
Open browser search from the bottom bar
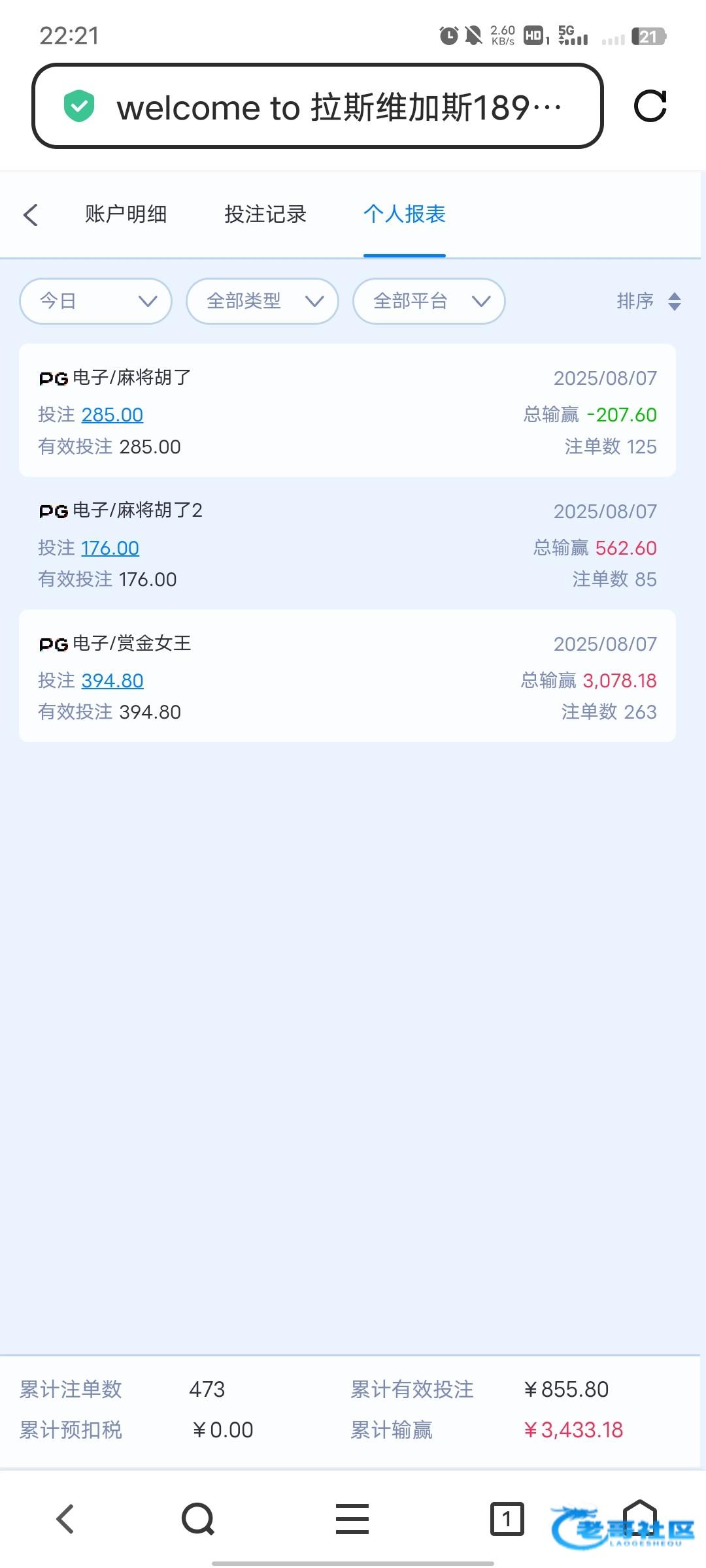(x=198, y=1518)
